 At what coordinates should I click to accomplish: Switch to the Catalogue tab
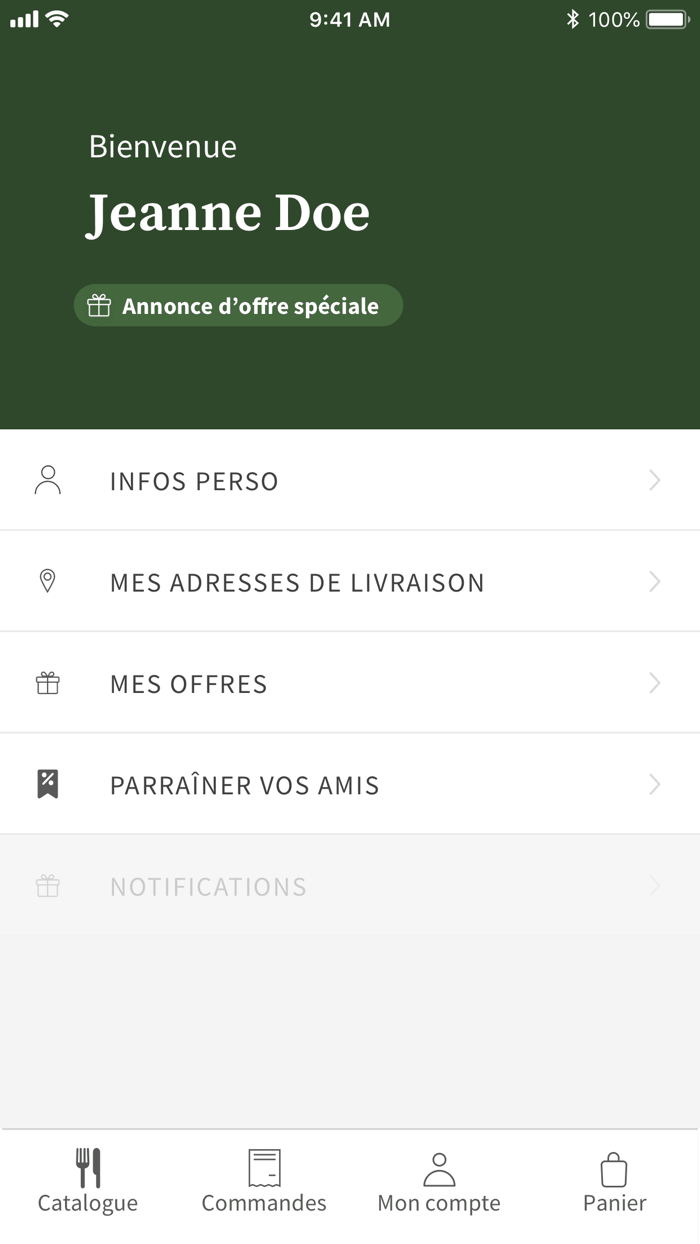coord(88,1182)
